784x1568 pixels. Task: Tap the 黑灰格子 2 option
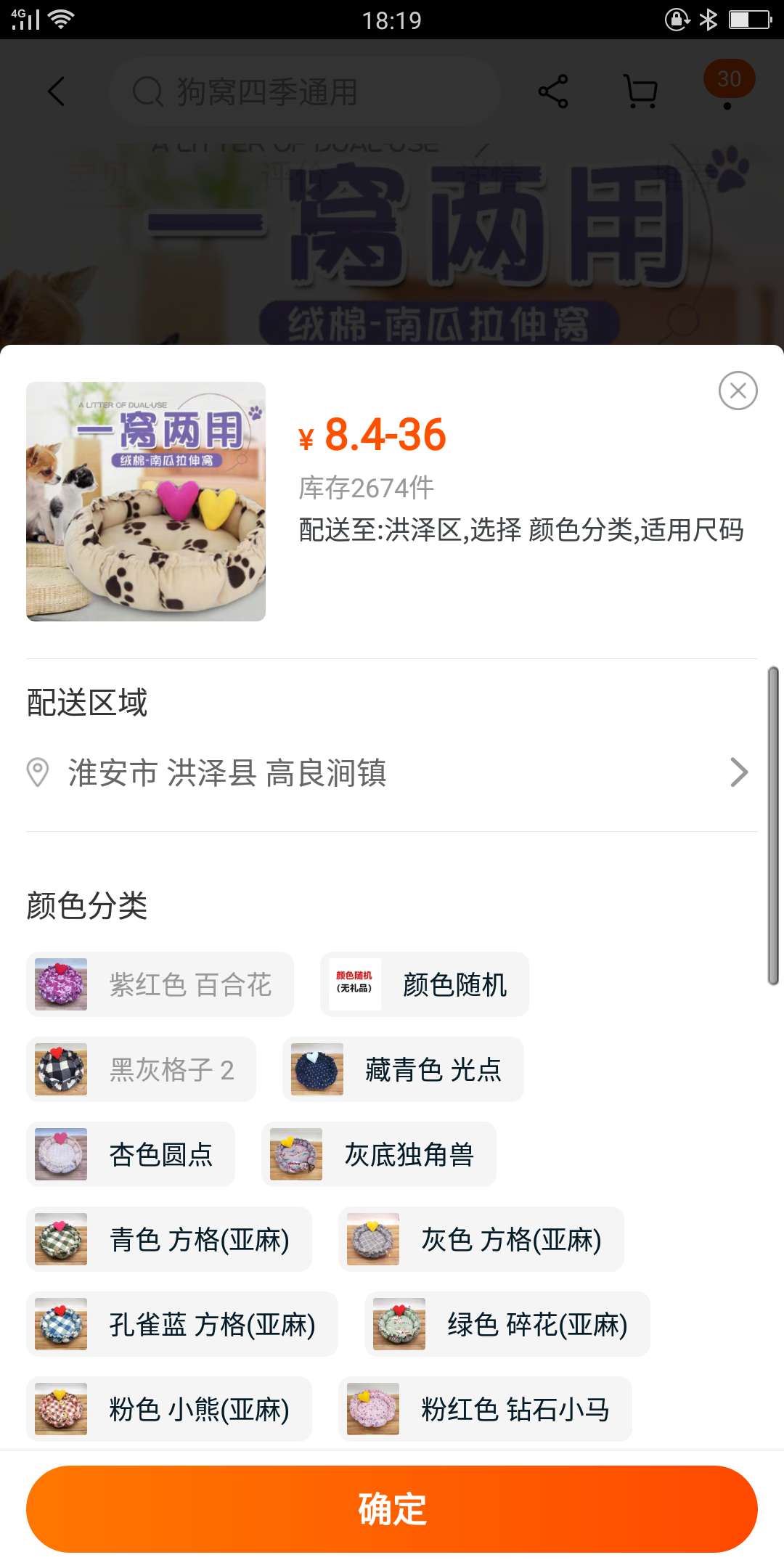pyautogui.click(x=141, y=1069)
